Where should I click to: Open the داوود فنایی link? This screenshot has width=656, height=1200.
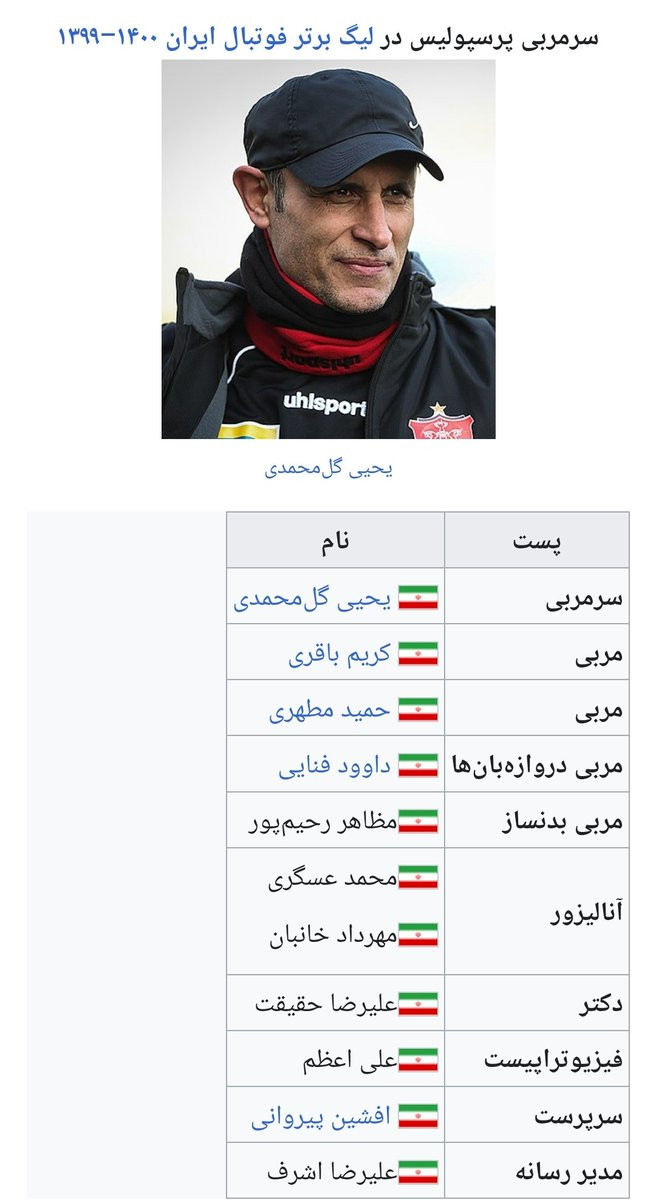[x=335, y=767]
